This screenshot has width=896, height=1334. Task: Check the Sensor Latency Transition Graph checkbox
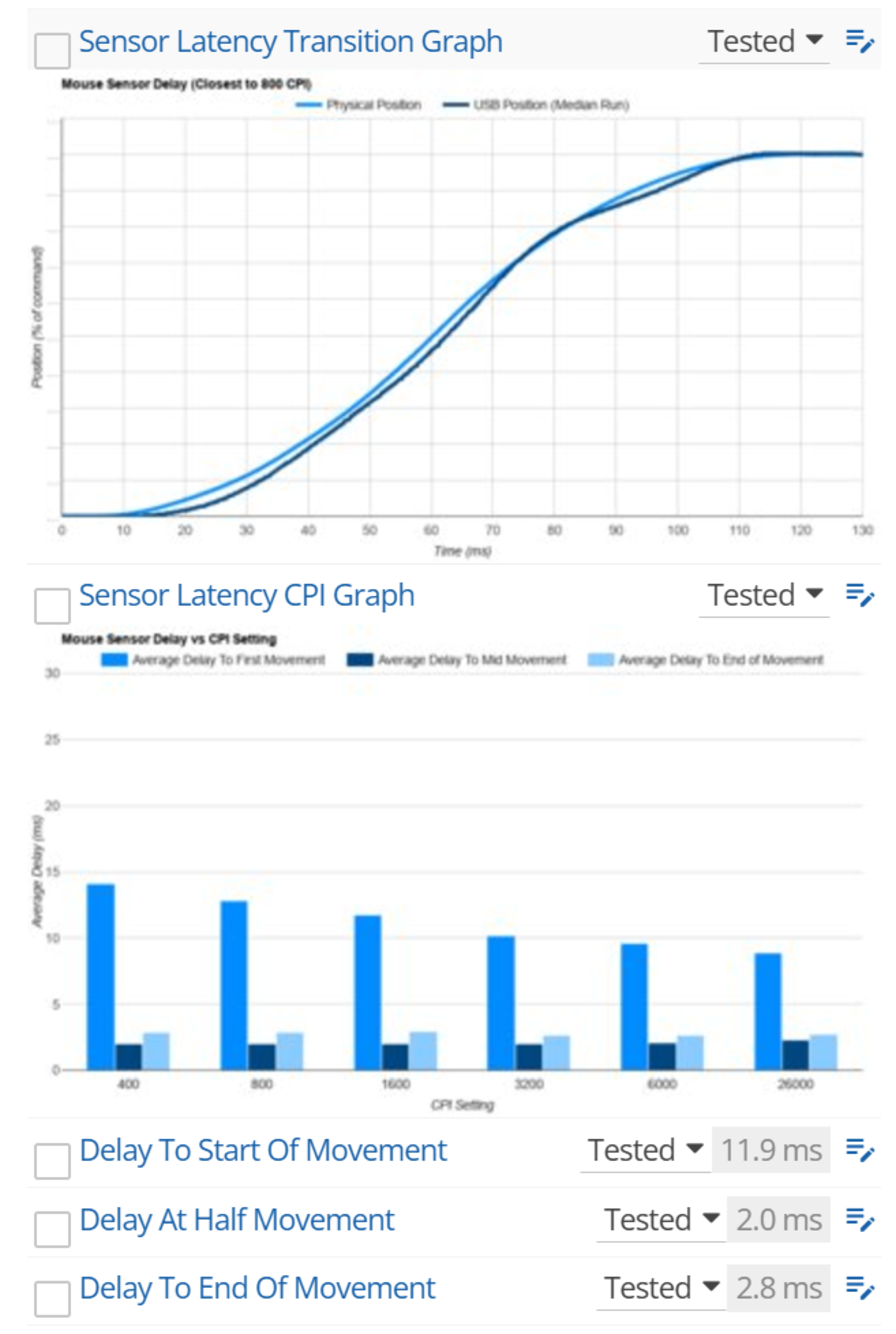pos(52,51)
